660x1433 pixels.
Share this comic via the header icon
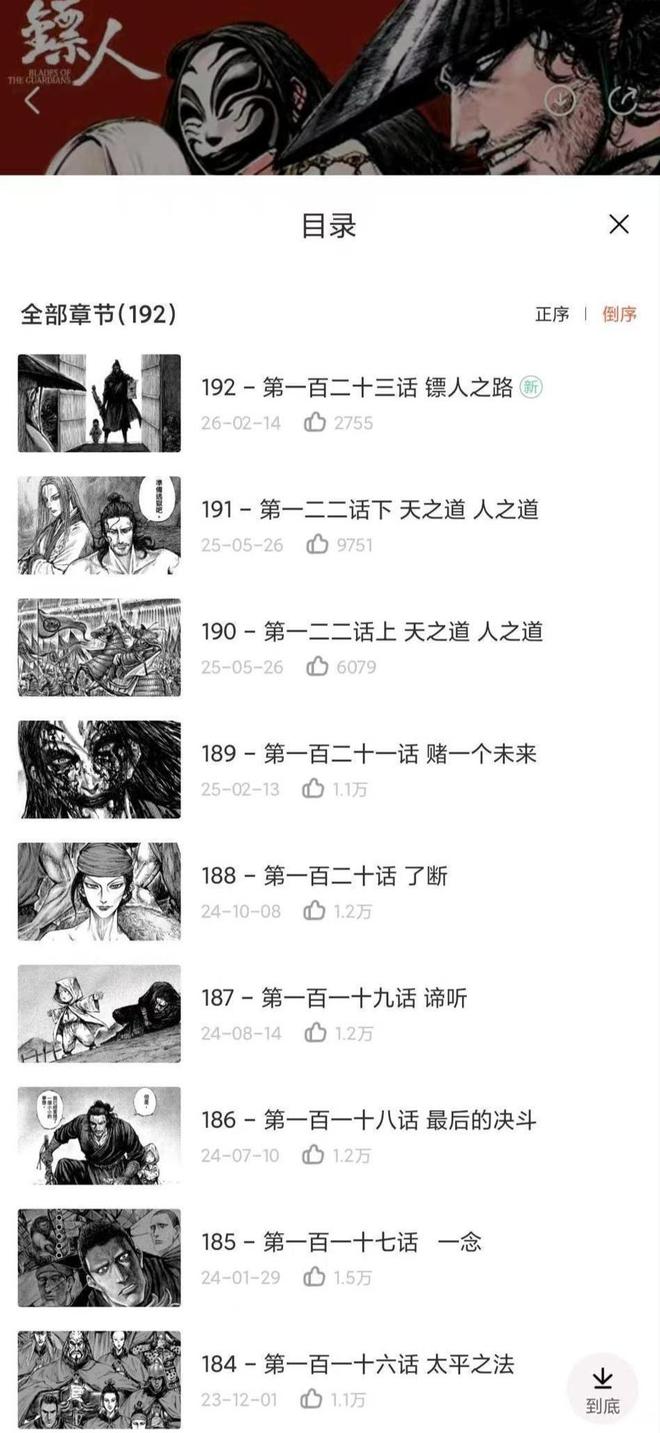[x=624, y=100]
